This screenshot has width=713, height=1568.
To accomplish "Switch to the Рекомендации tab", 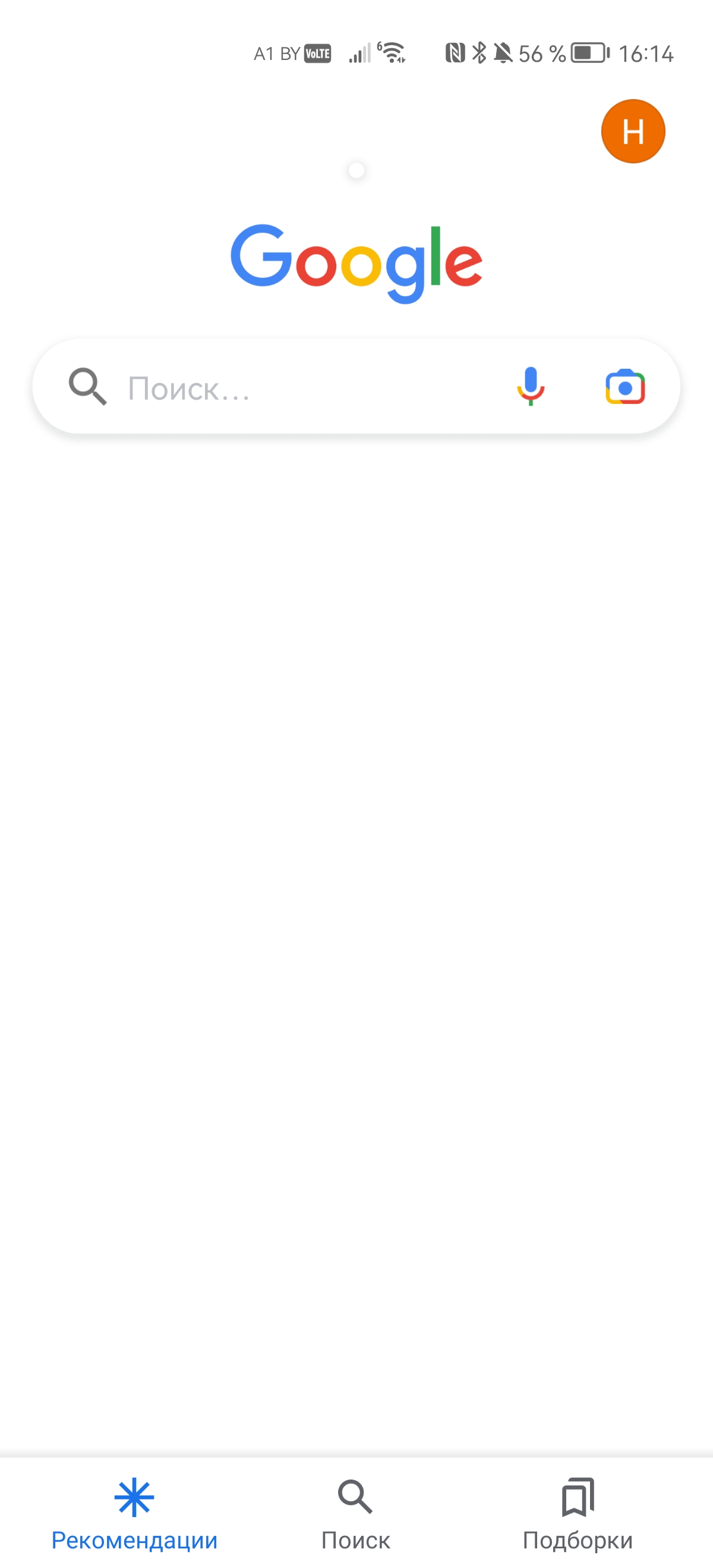I will [134, 1513].
